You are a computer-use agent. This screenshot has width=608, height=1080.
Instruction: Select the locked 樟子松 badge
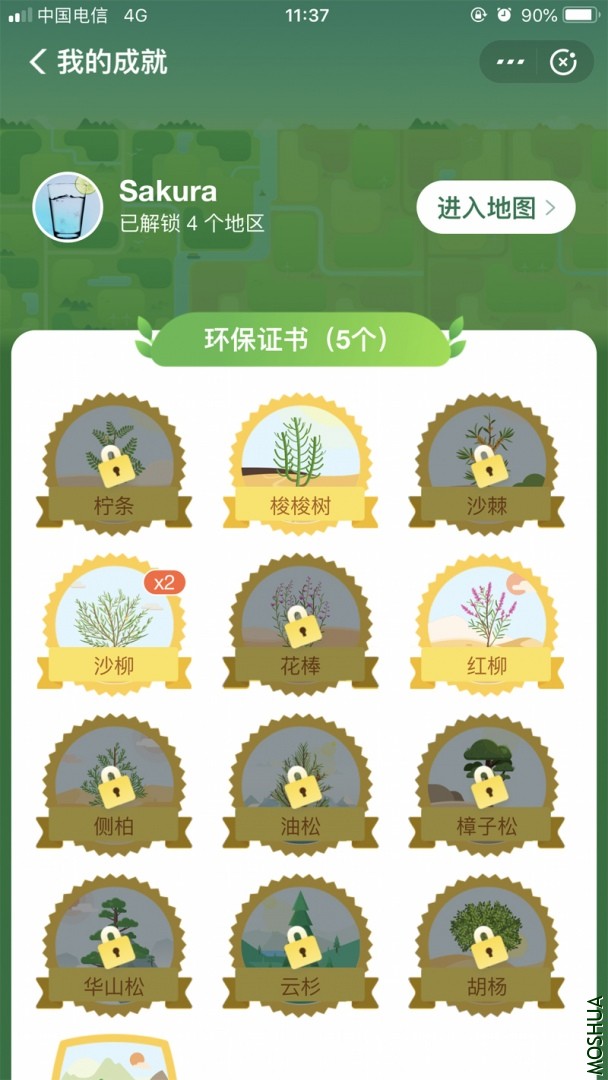pos(487,784)
